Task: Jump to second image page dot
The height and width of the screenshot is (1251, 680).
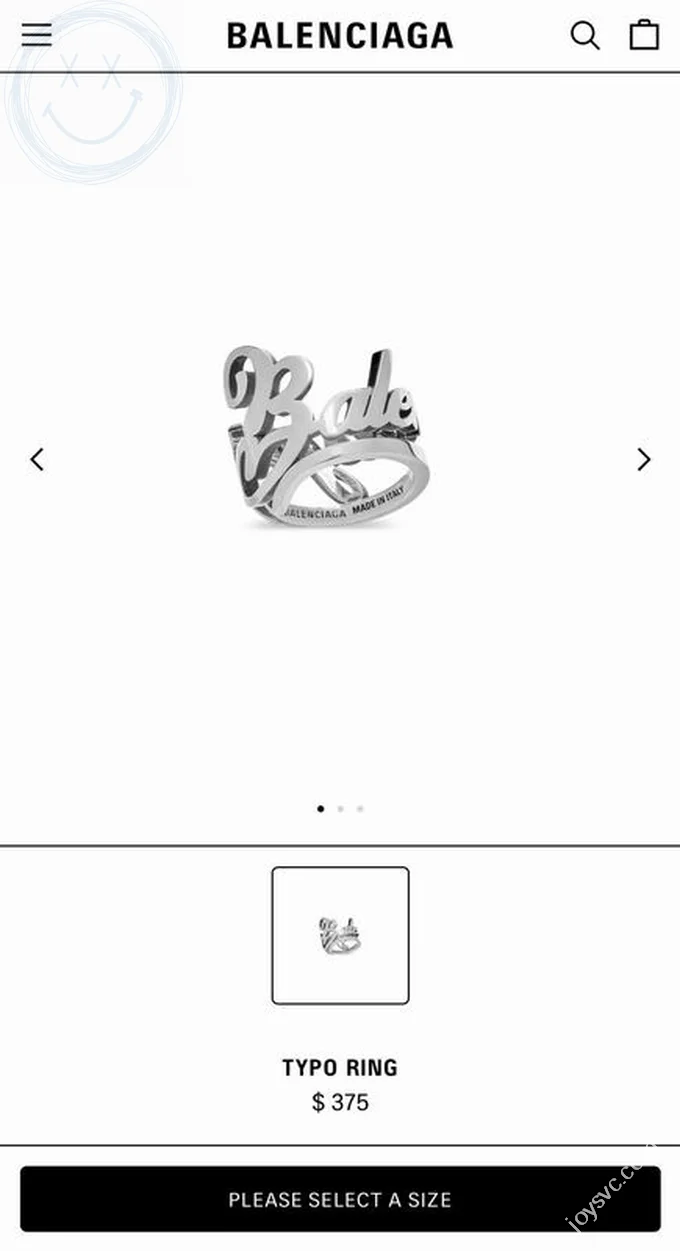Action: [x=340, y=808]
